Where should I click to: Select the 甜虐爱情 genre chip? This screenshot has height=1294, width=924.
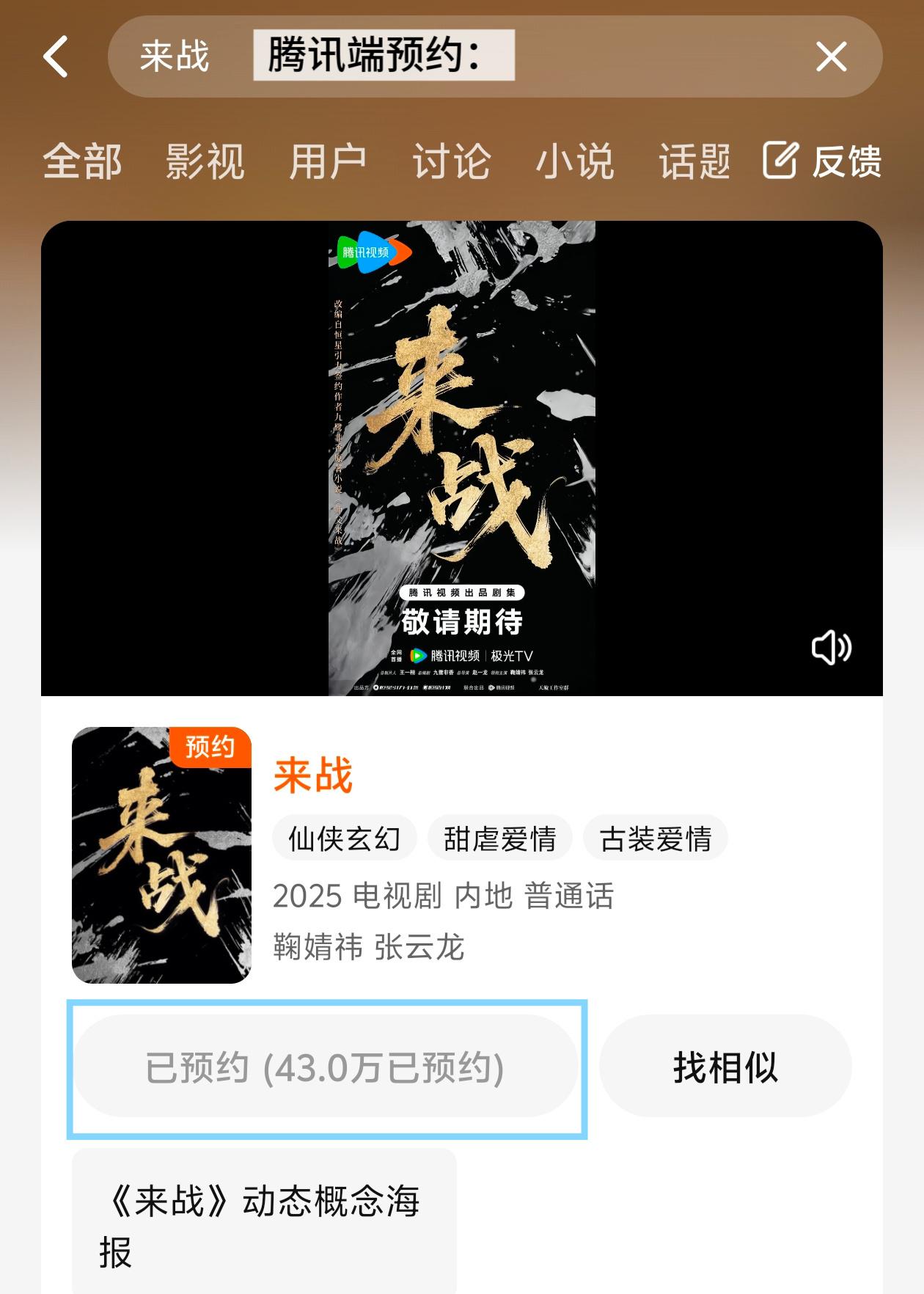499,838
